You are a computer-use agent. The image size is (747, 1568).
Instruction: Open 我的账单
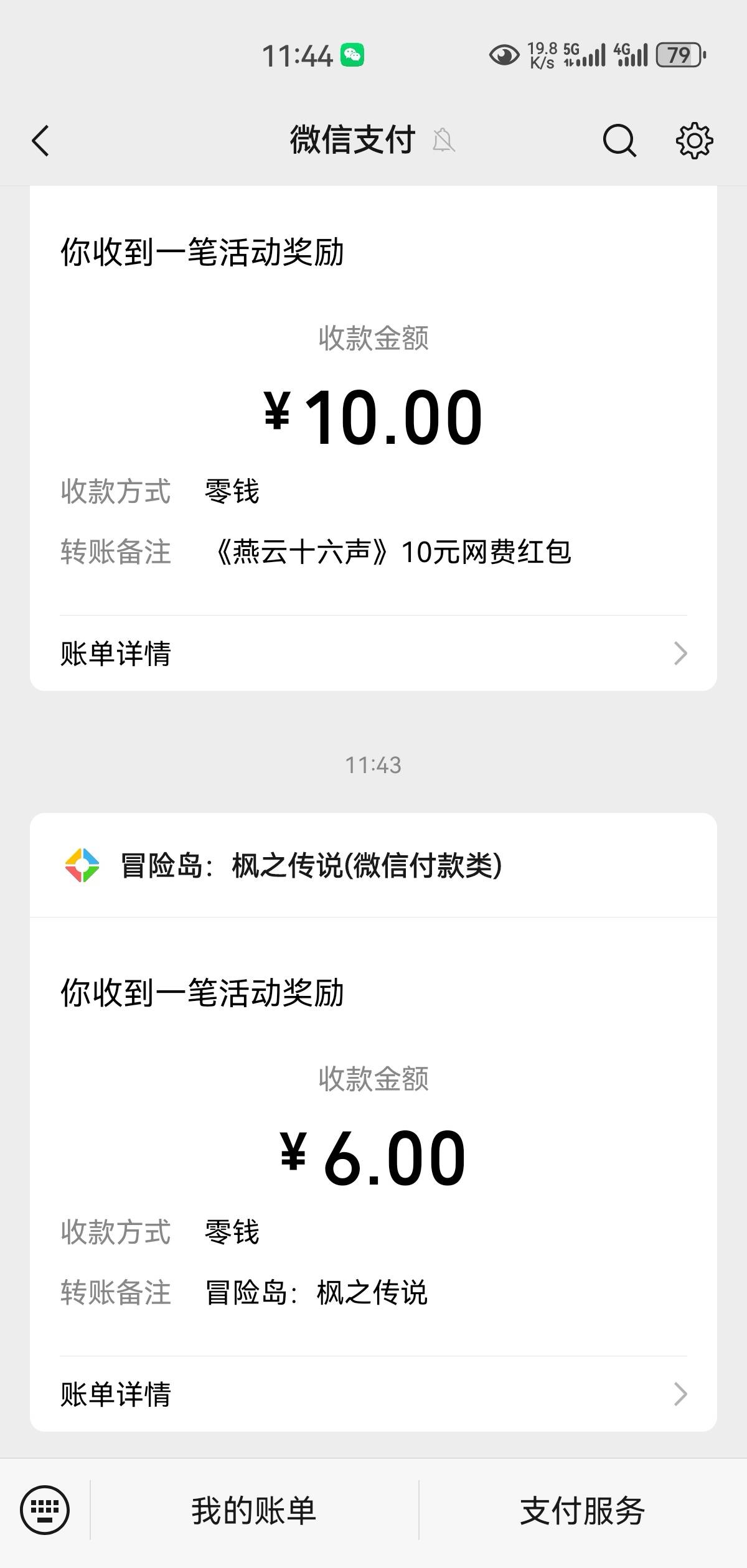pos(254,1511)
